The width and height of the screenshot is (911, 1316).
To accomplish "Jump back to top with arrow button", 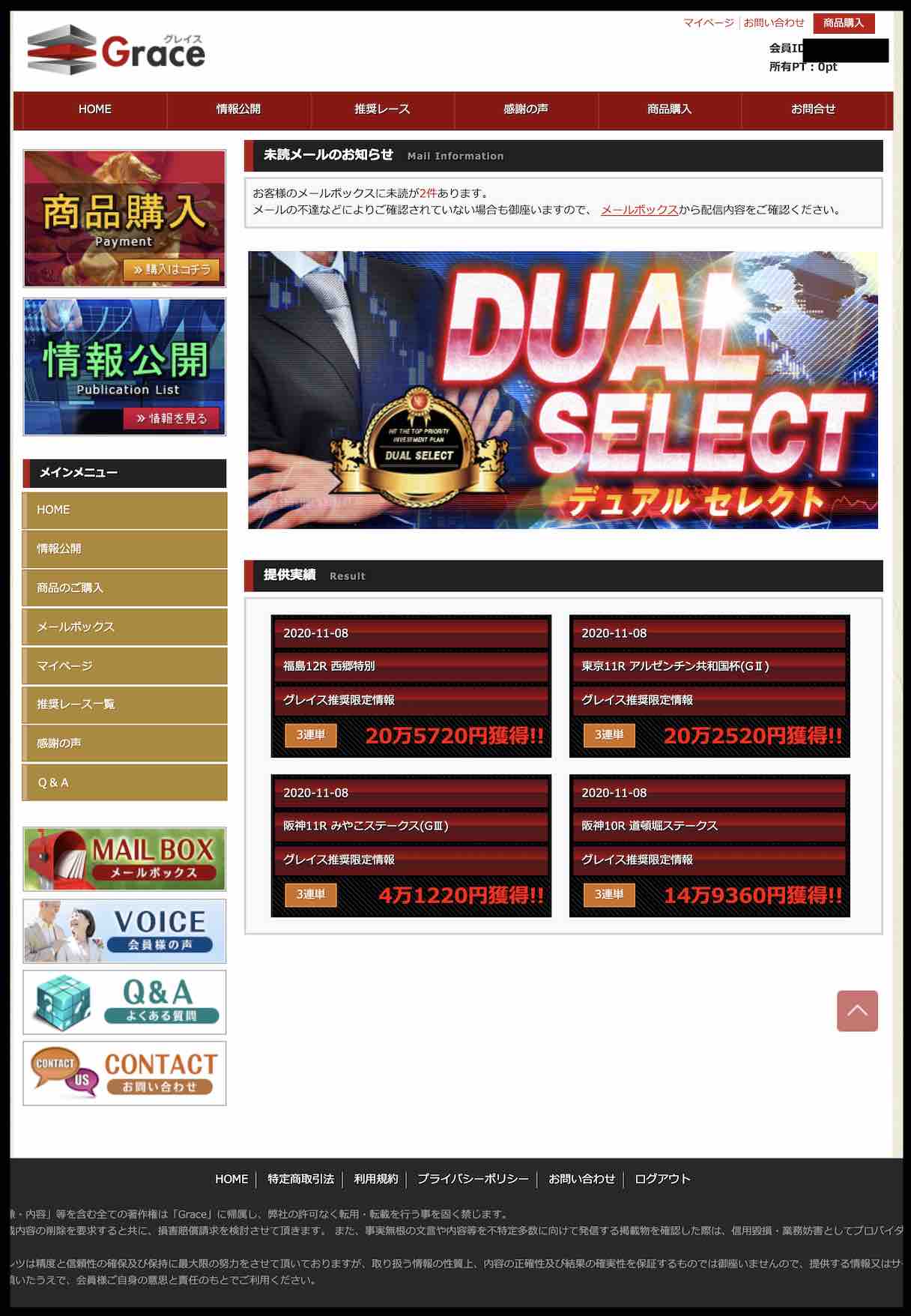I will tap(857, 1010).
